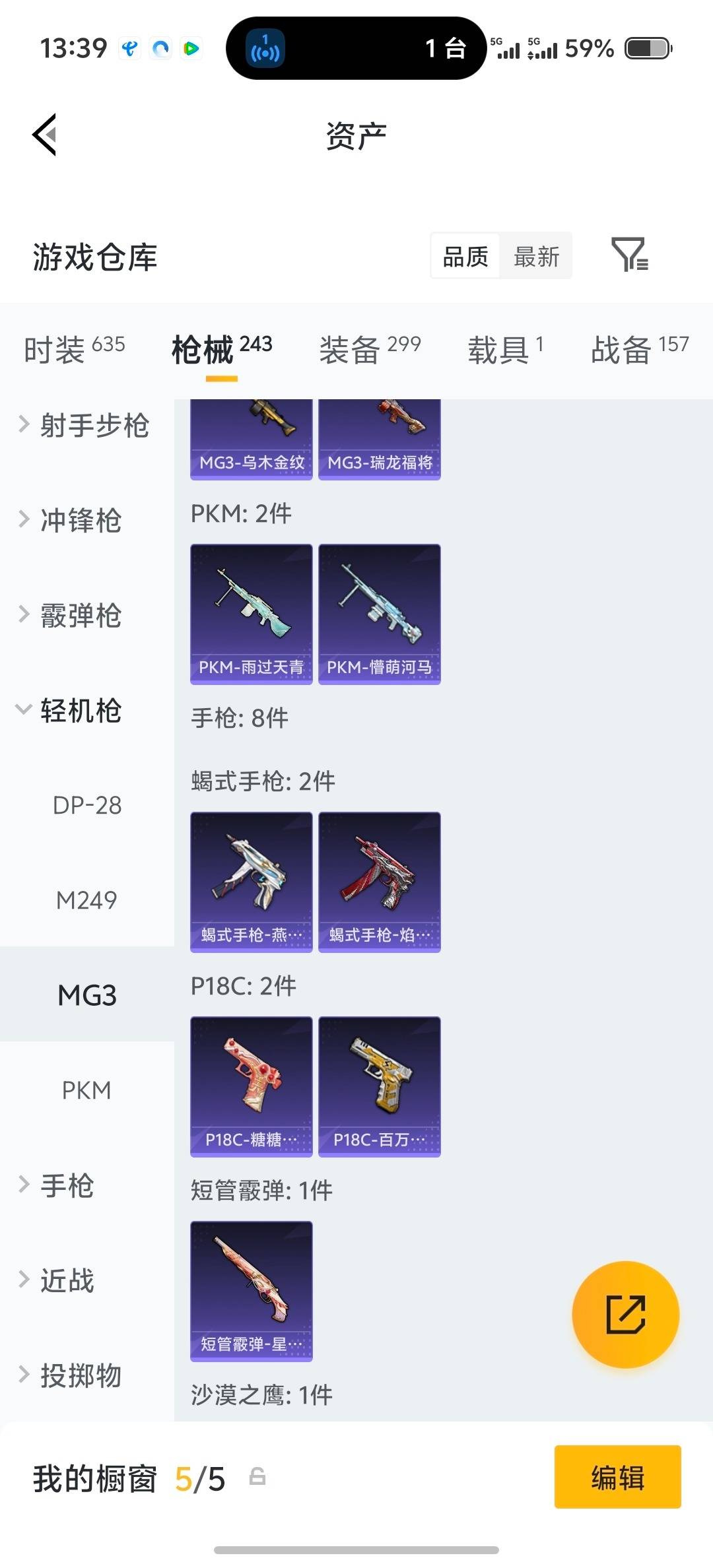This screenshot has width=713, height=1568.
Task: Open the PKM-懵萌河马 skin
Action: pyautogui.click(x=379, y=612)
